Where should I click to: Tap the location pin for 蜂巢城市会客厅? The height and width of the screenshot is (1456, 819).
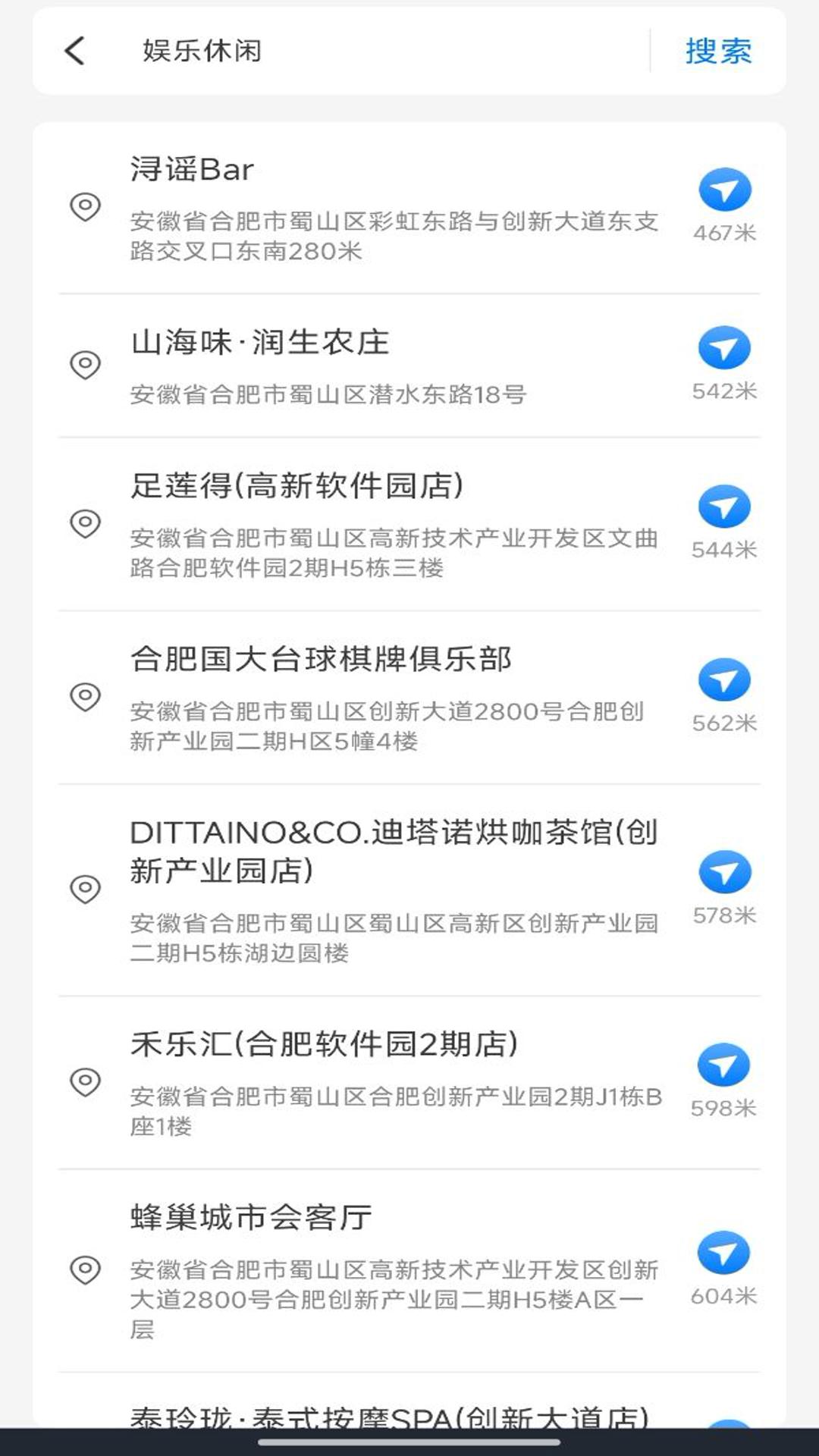pyautogui.click(x=86, y=1265)
